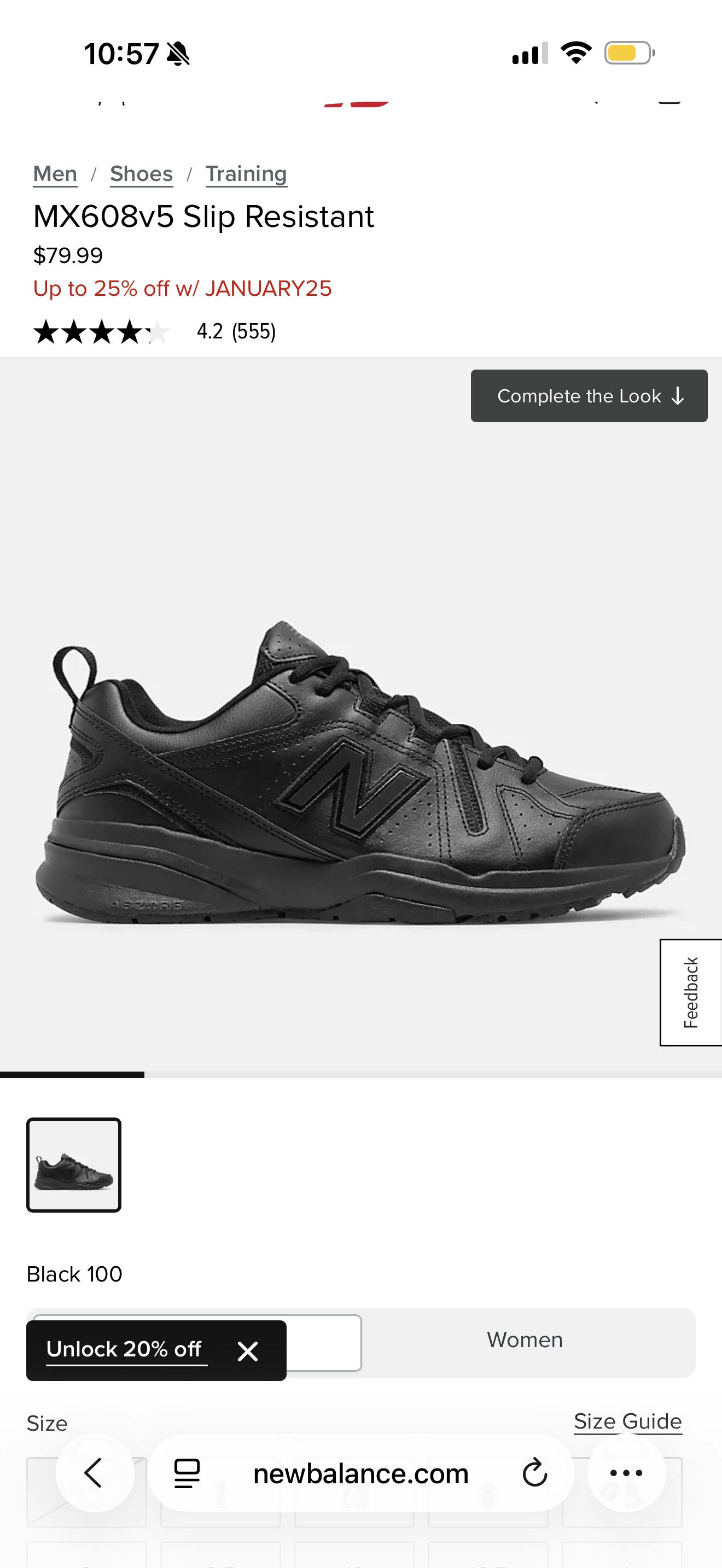
Task: Open the Size Guide link
Action: (x=627, y=1421)
